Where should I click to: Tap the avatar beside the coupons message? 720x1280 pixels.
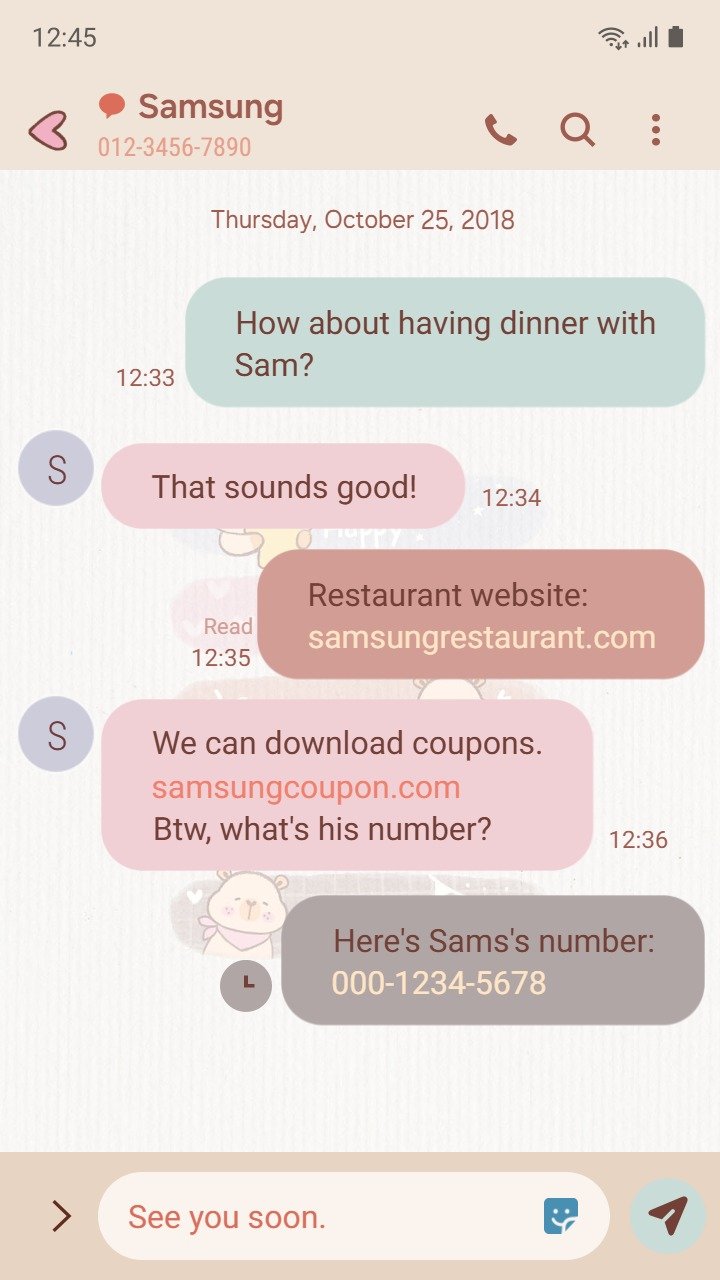tap(56, 734)
